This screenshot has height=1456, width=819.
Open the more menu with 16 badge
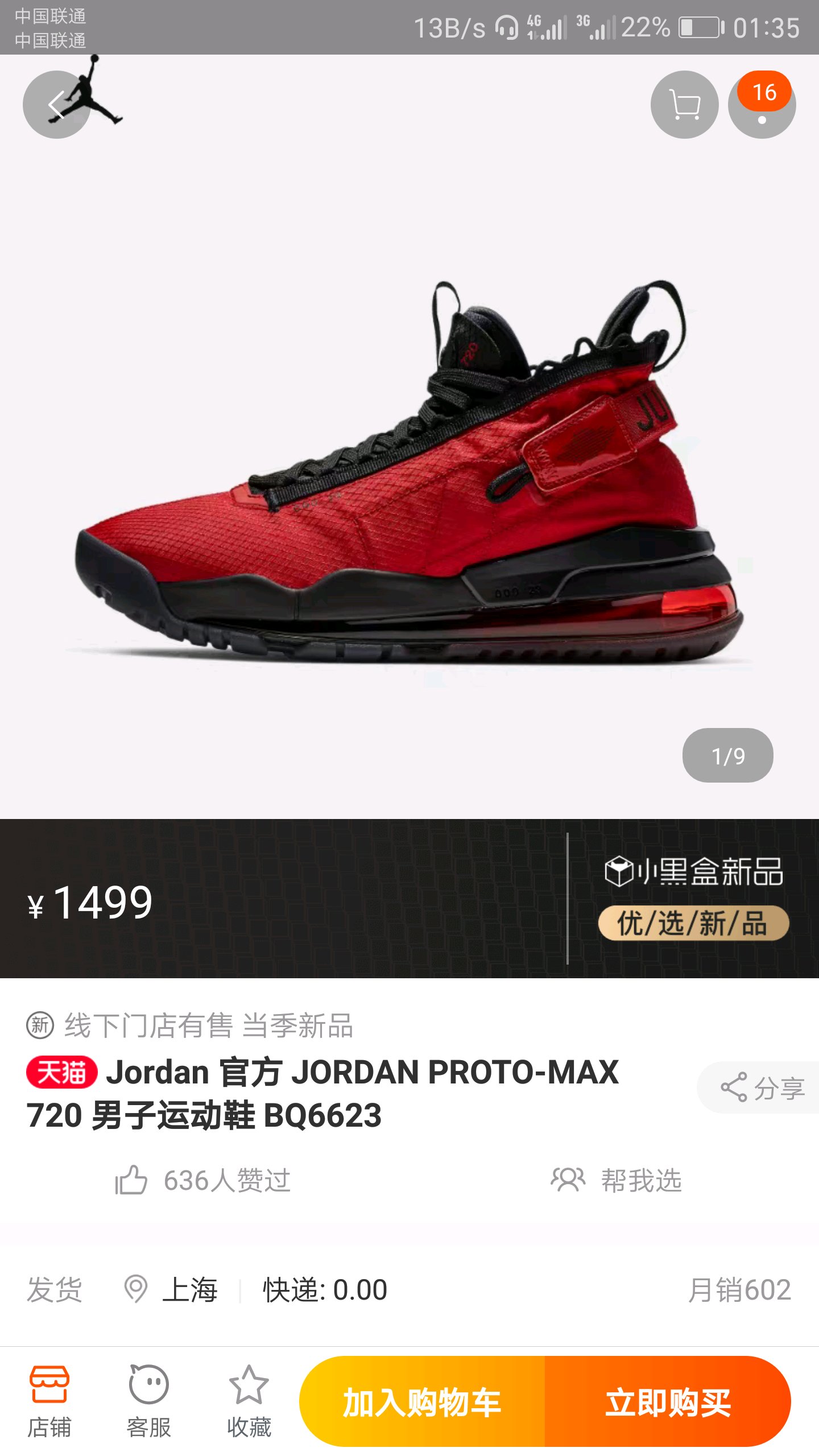coord(762,105)
